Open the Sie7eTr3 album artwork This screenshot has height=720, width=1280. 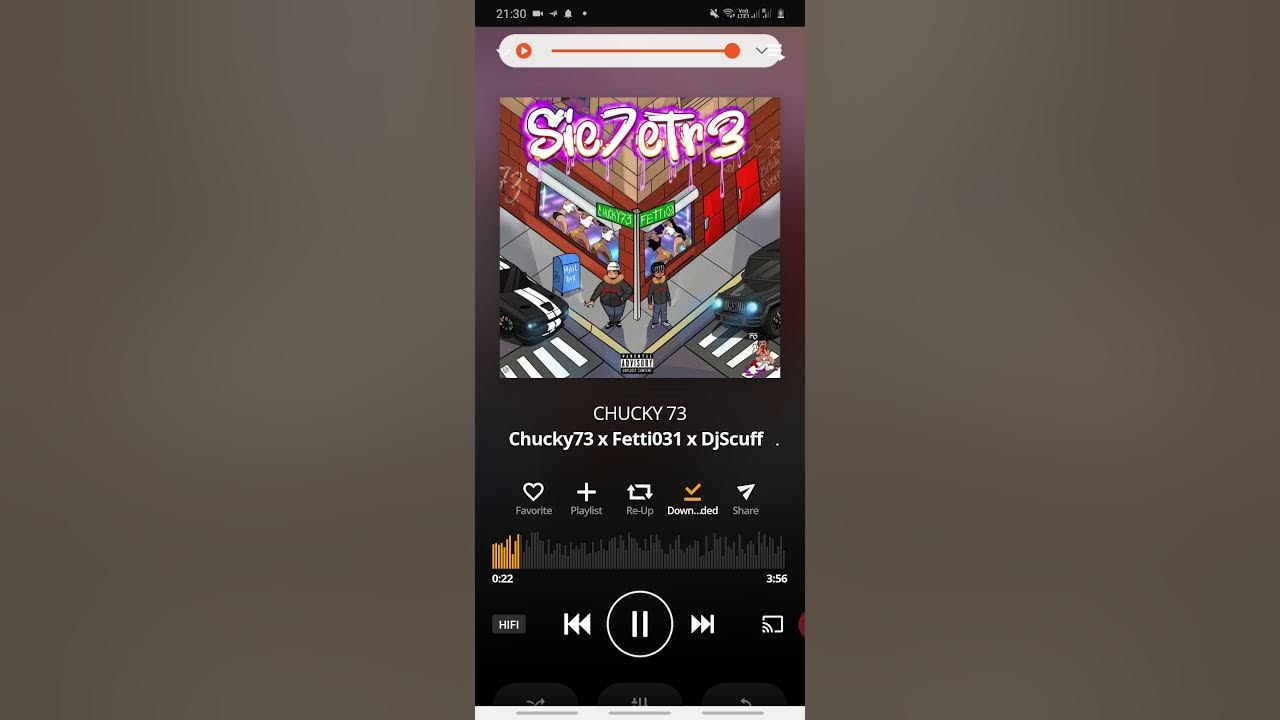click(x=640, y=238)
